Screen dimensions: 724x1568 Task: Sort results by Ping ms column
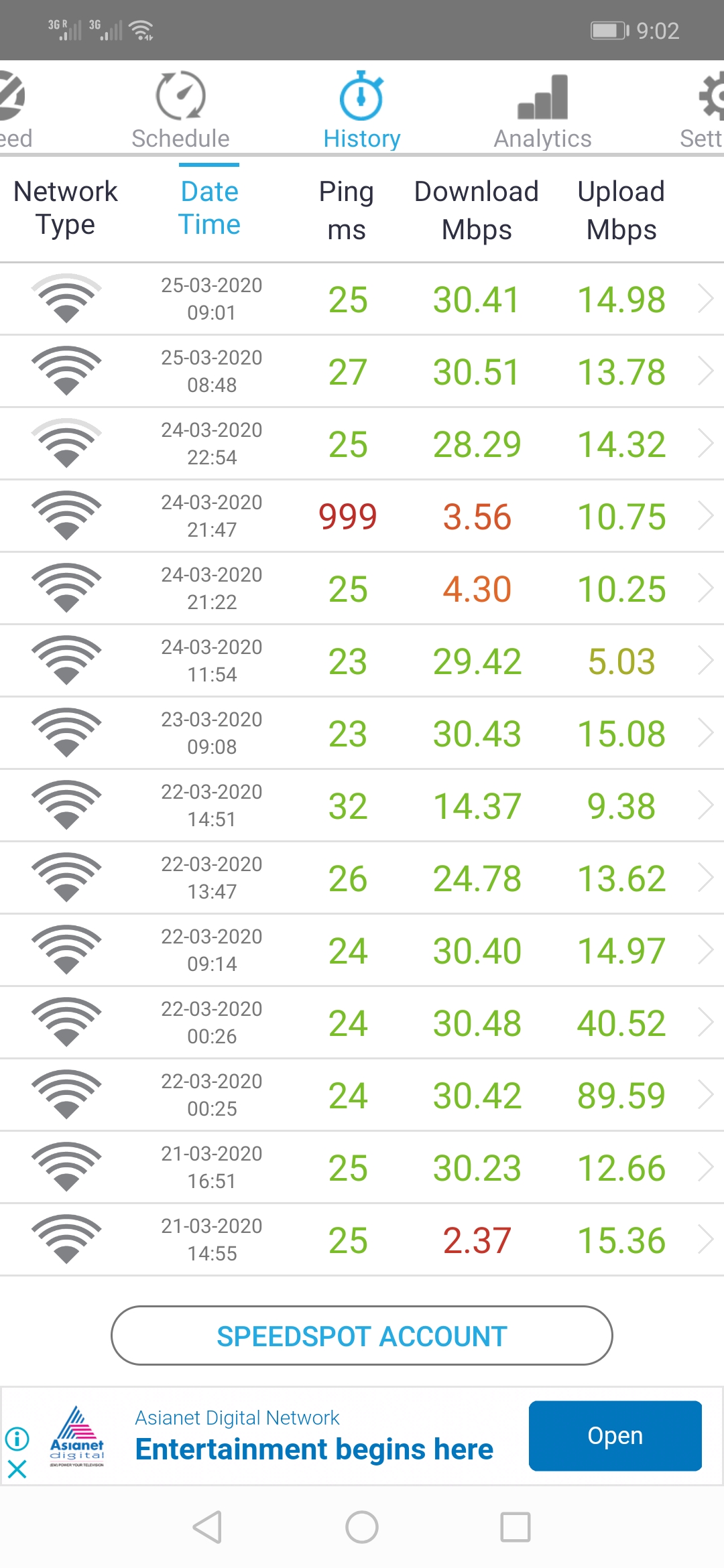[347, 210]
